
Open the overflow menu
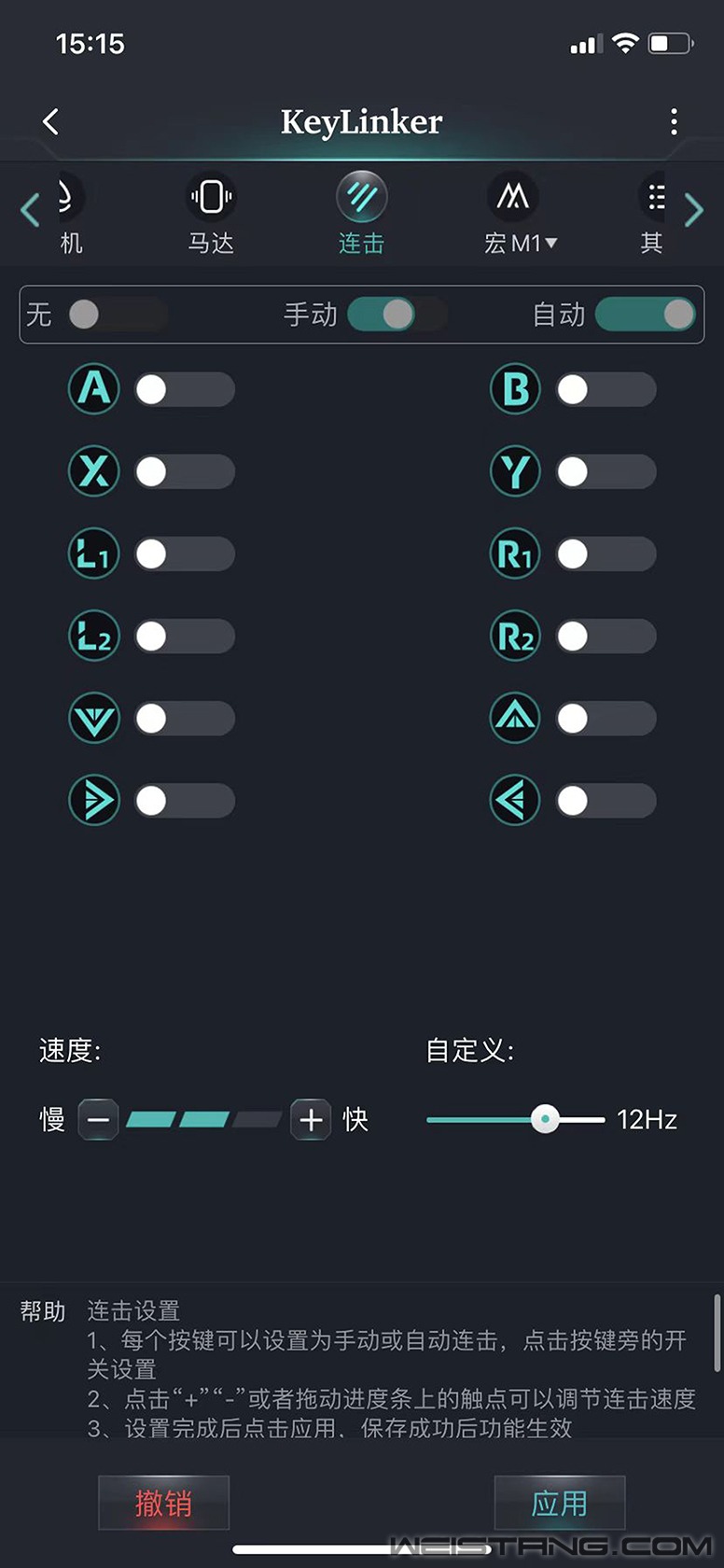[x=674, y=121]
